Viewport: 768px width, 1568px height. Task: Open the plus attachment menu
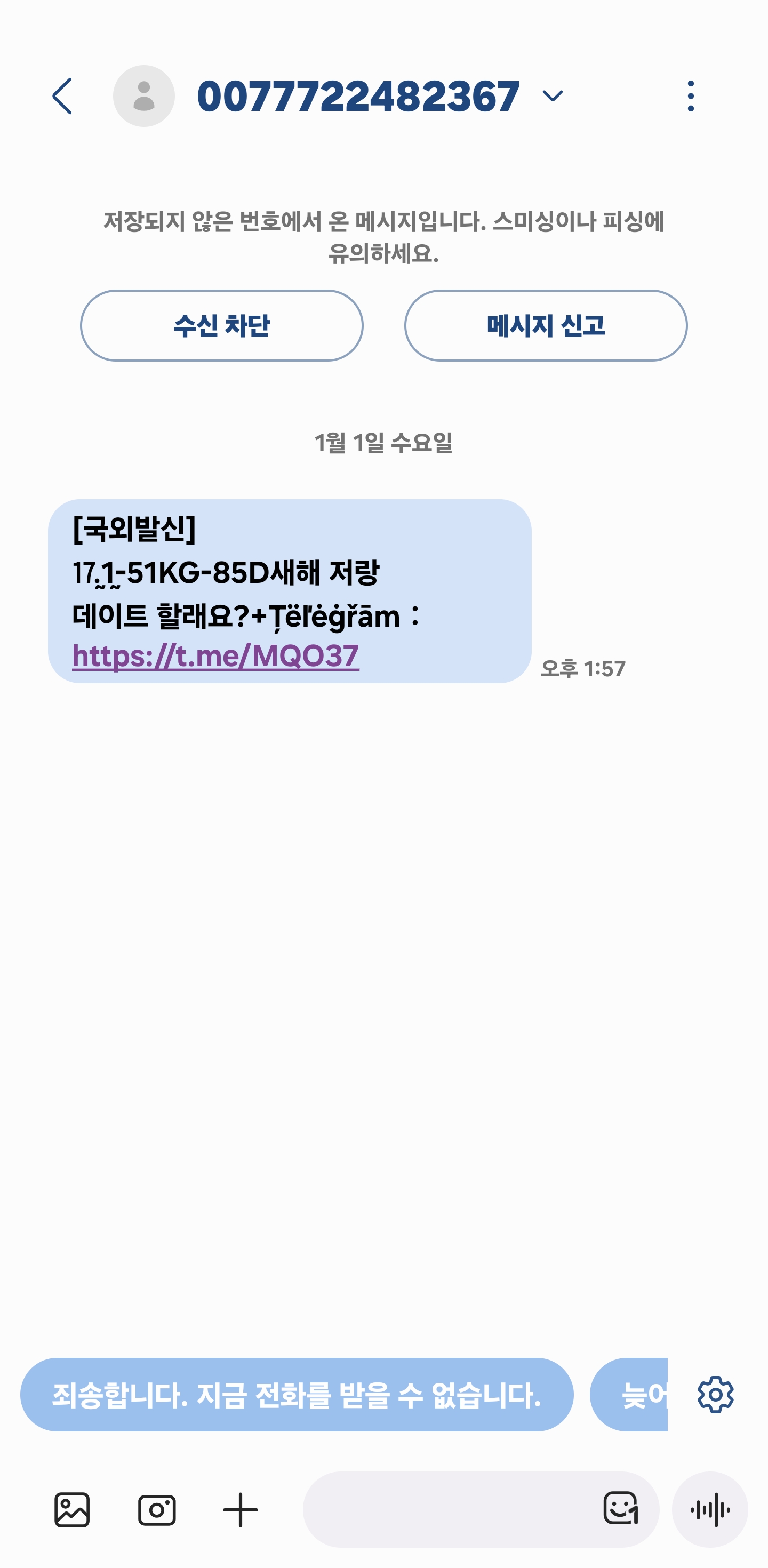(x=241, y=1509)
